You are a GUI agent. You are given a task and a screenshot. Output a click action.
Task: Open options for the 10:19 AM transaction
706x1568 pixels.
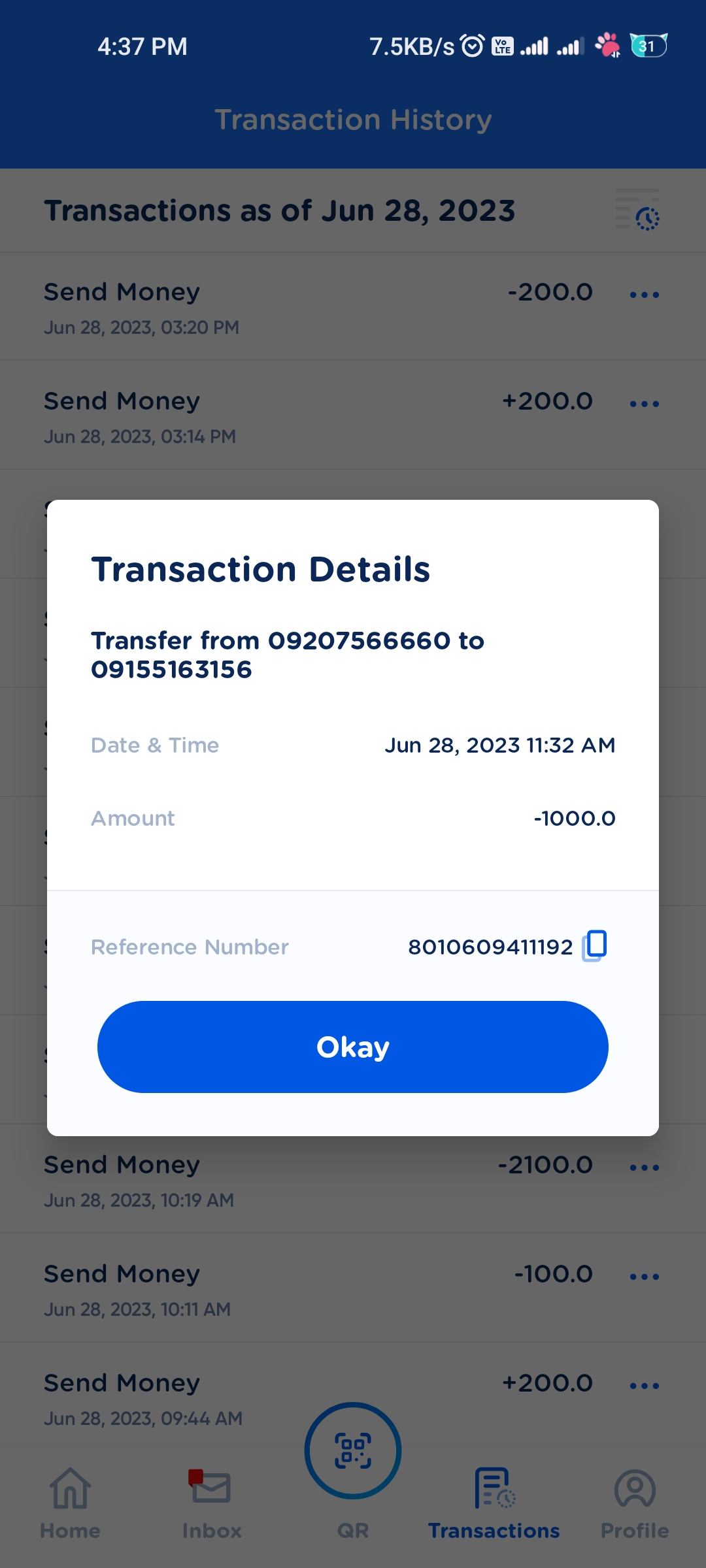click(x=644, y=1168)
